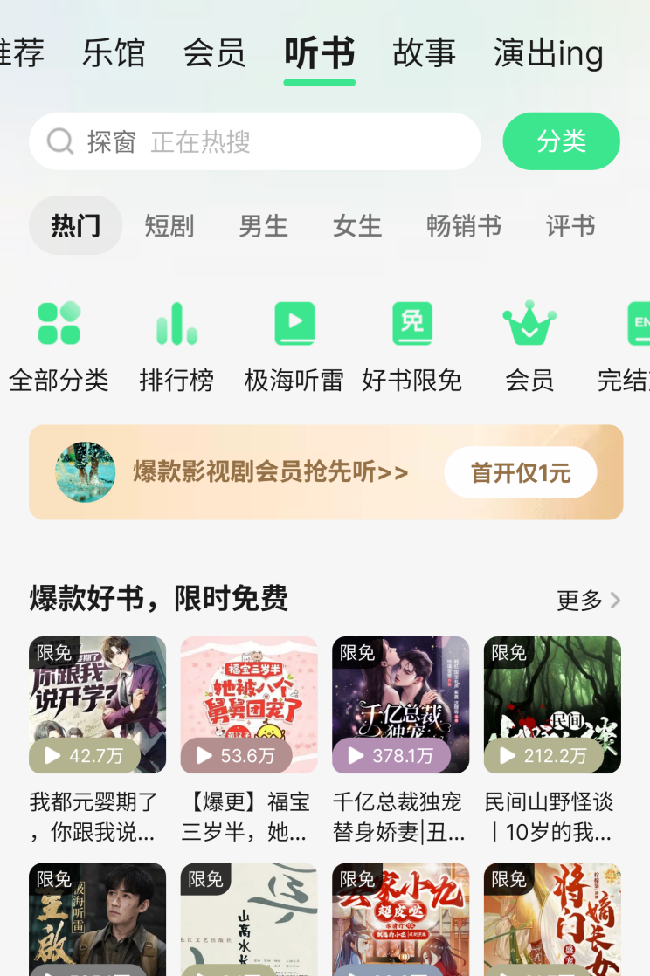The width and height of the screenshot is (650, 976).
Task: Switch to the 畅销书 chip
Action: pyautogui.click(x=463, y=226)
